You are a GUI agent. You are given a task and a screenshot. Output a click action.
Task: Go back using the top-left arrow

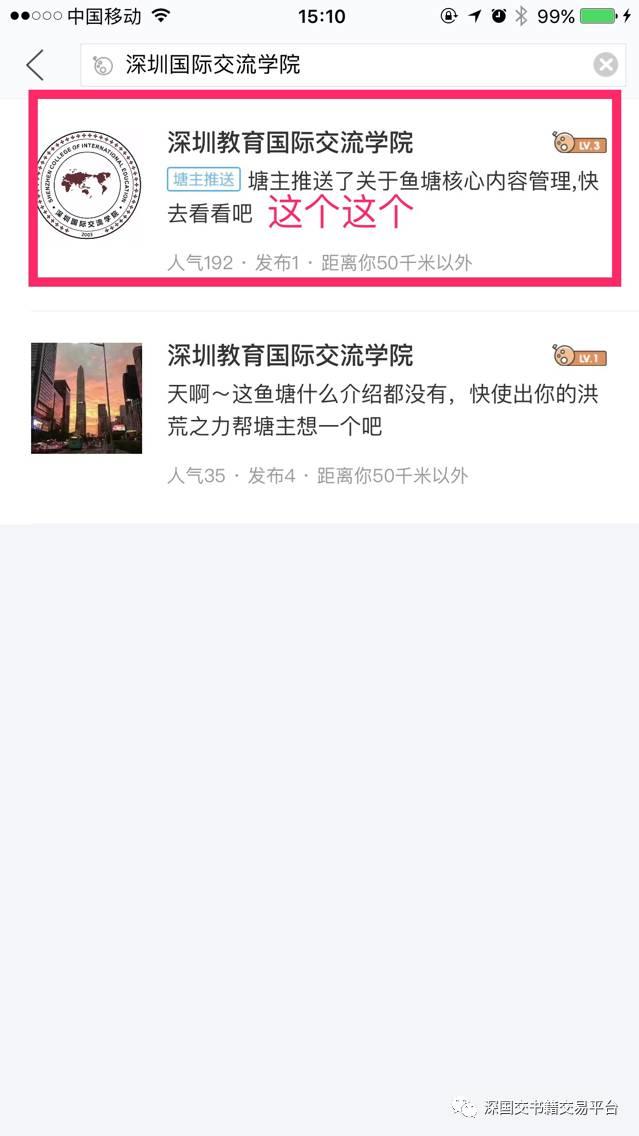click(35, 66)
